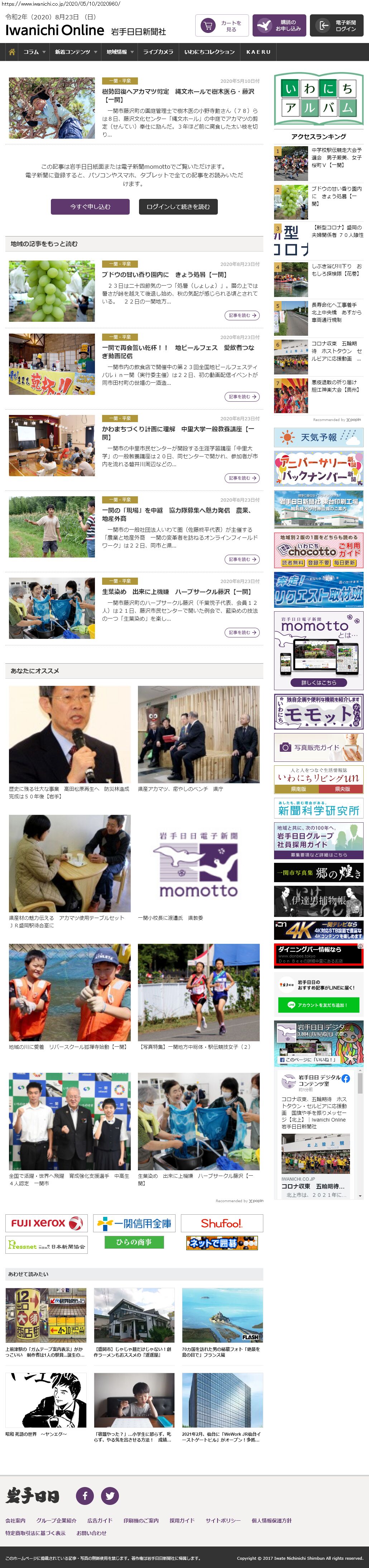The width and height of the screenshot is (369, 1568).
Task: Open the 個人情報保護方針 footer link
Action: tap(272, 1520)
